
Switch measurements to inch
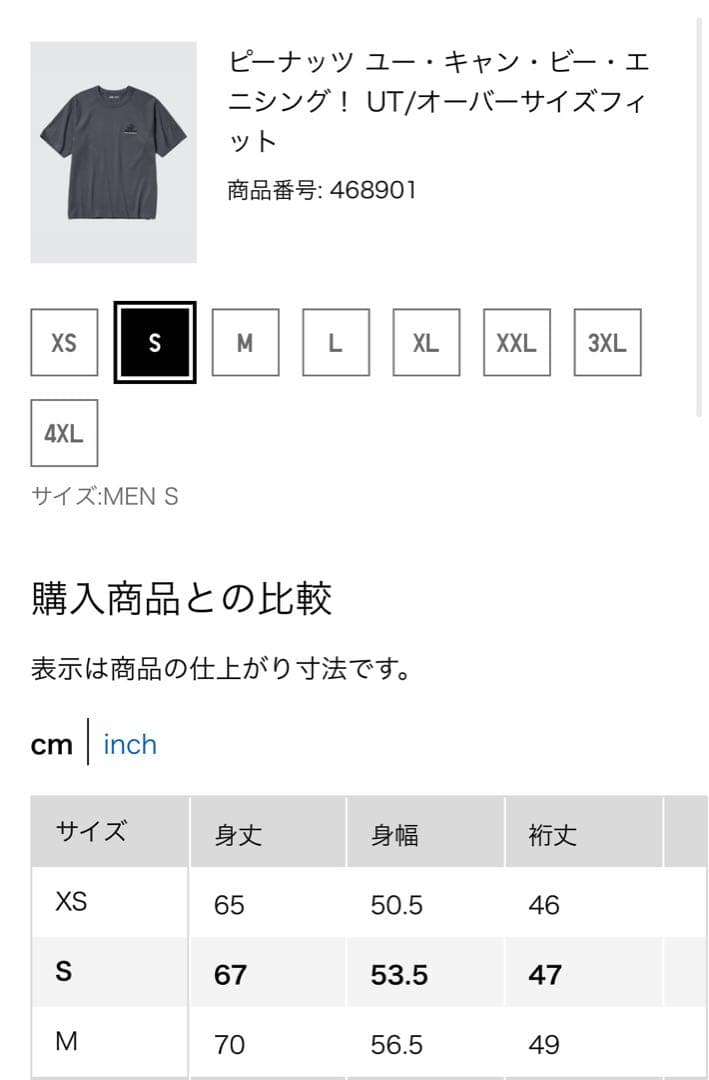pyautogui.click(x=130, y=744)
